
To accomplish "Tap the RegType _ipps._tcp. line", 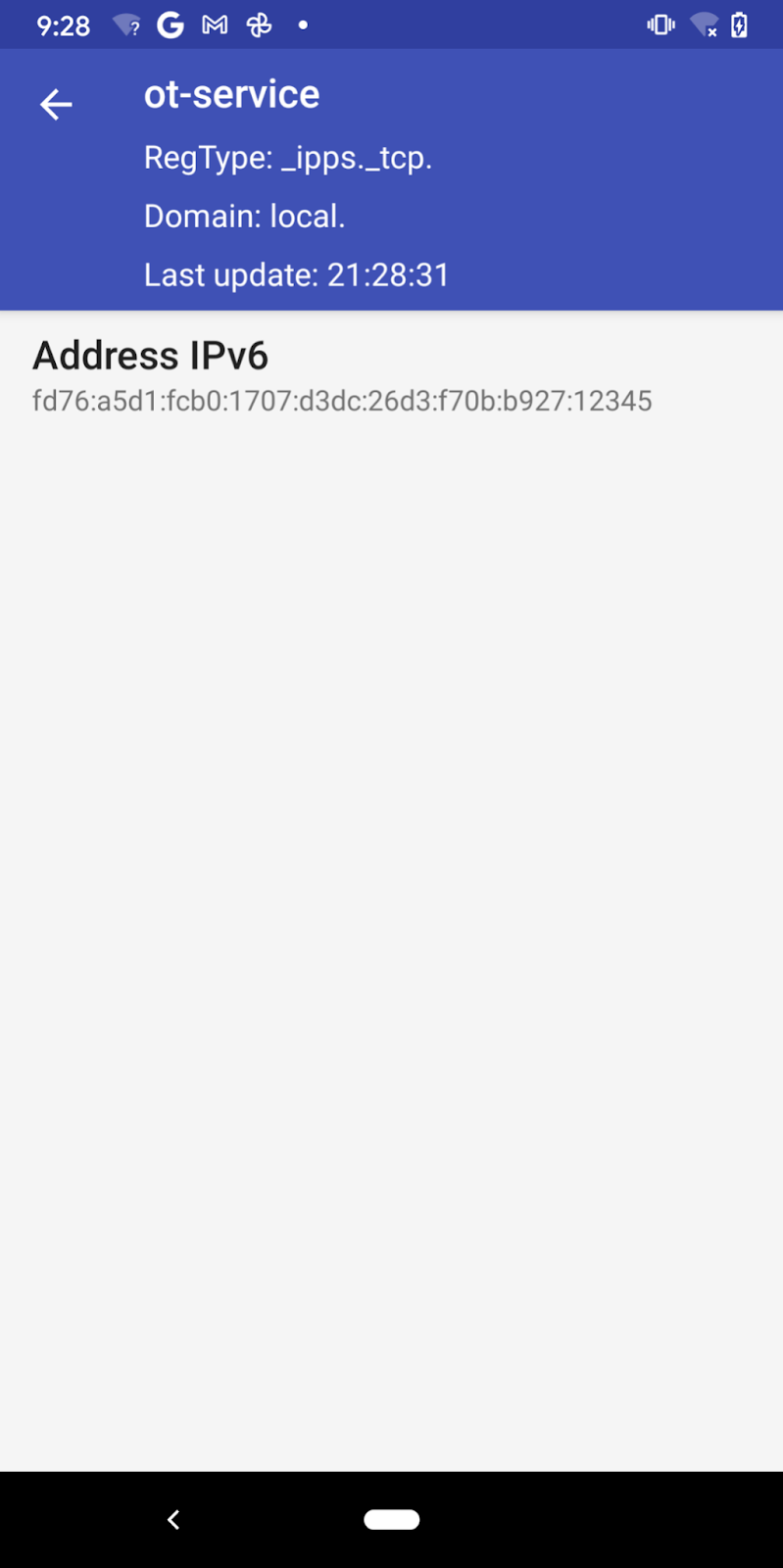I will pos(288,157).
